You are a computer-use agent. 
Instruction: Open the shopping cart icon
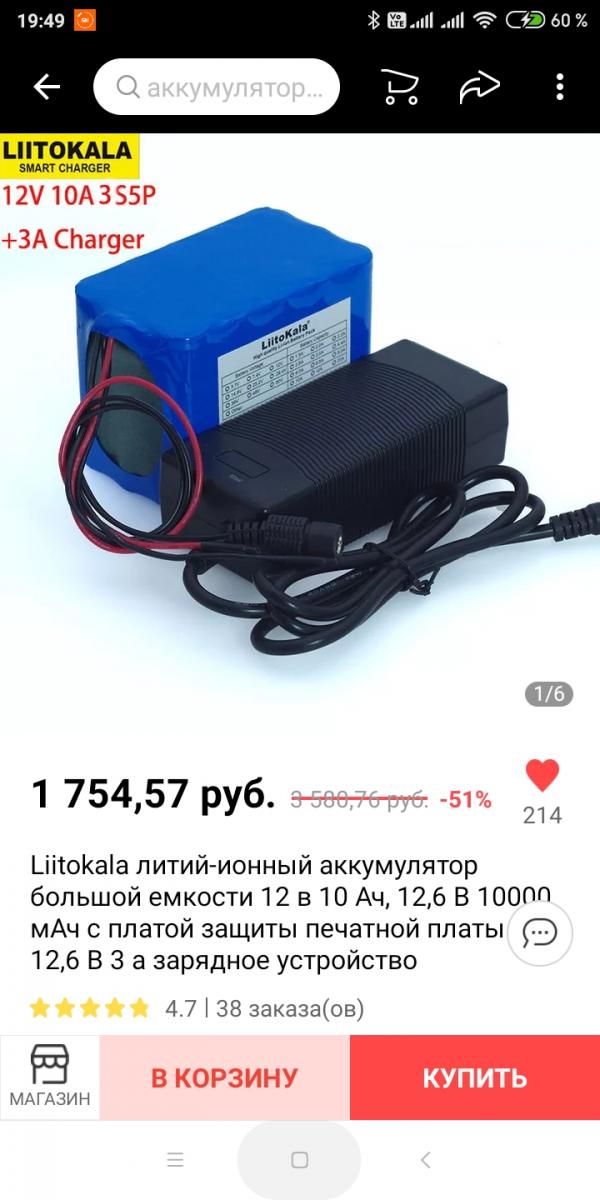tap(400, 88)
